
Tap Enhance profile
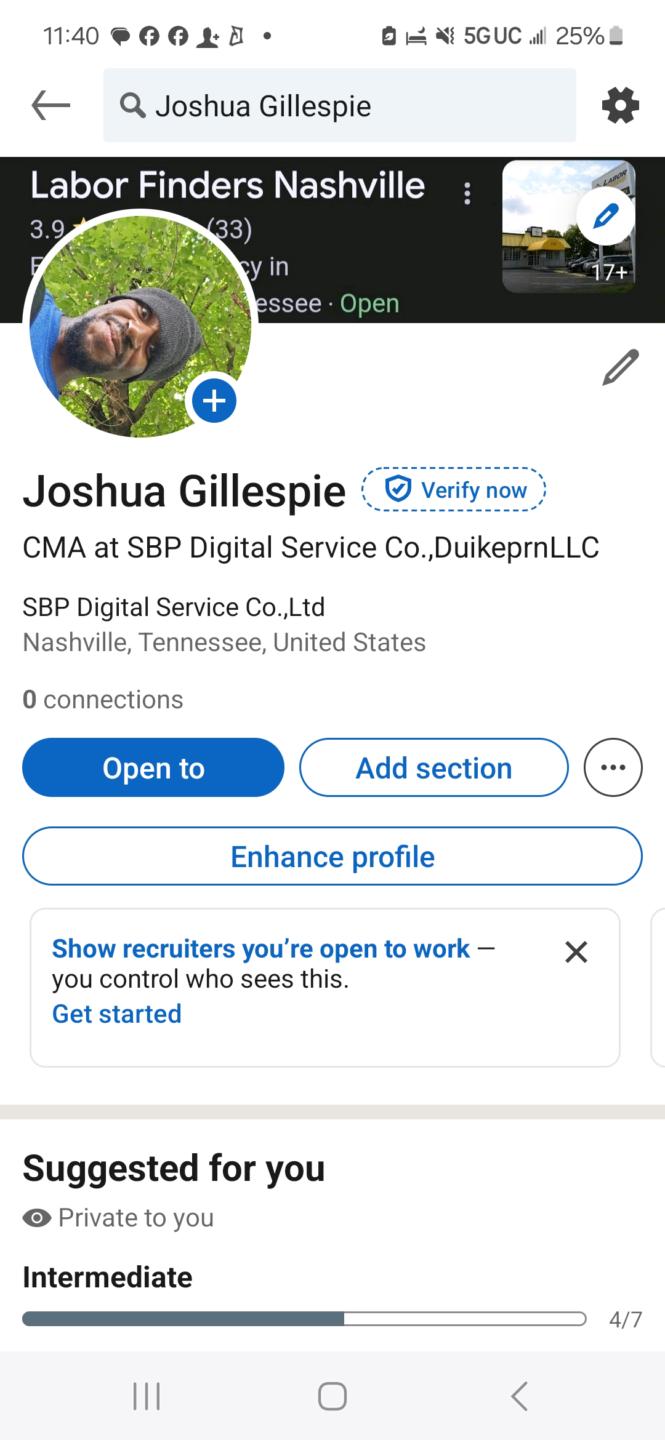coord(332,856)
